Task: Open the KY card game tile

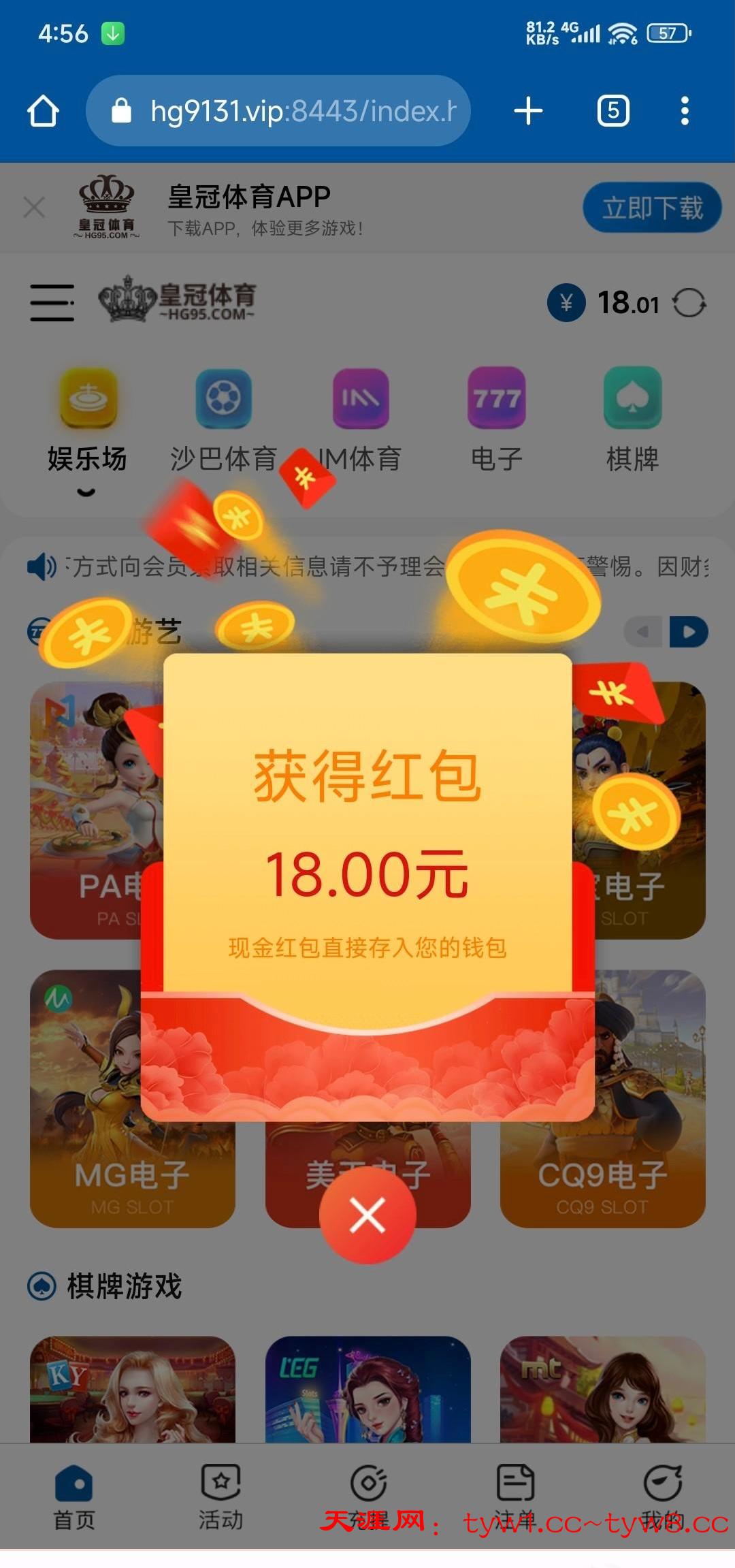Action: pos(133,1389)
